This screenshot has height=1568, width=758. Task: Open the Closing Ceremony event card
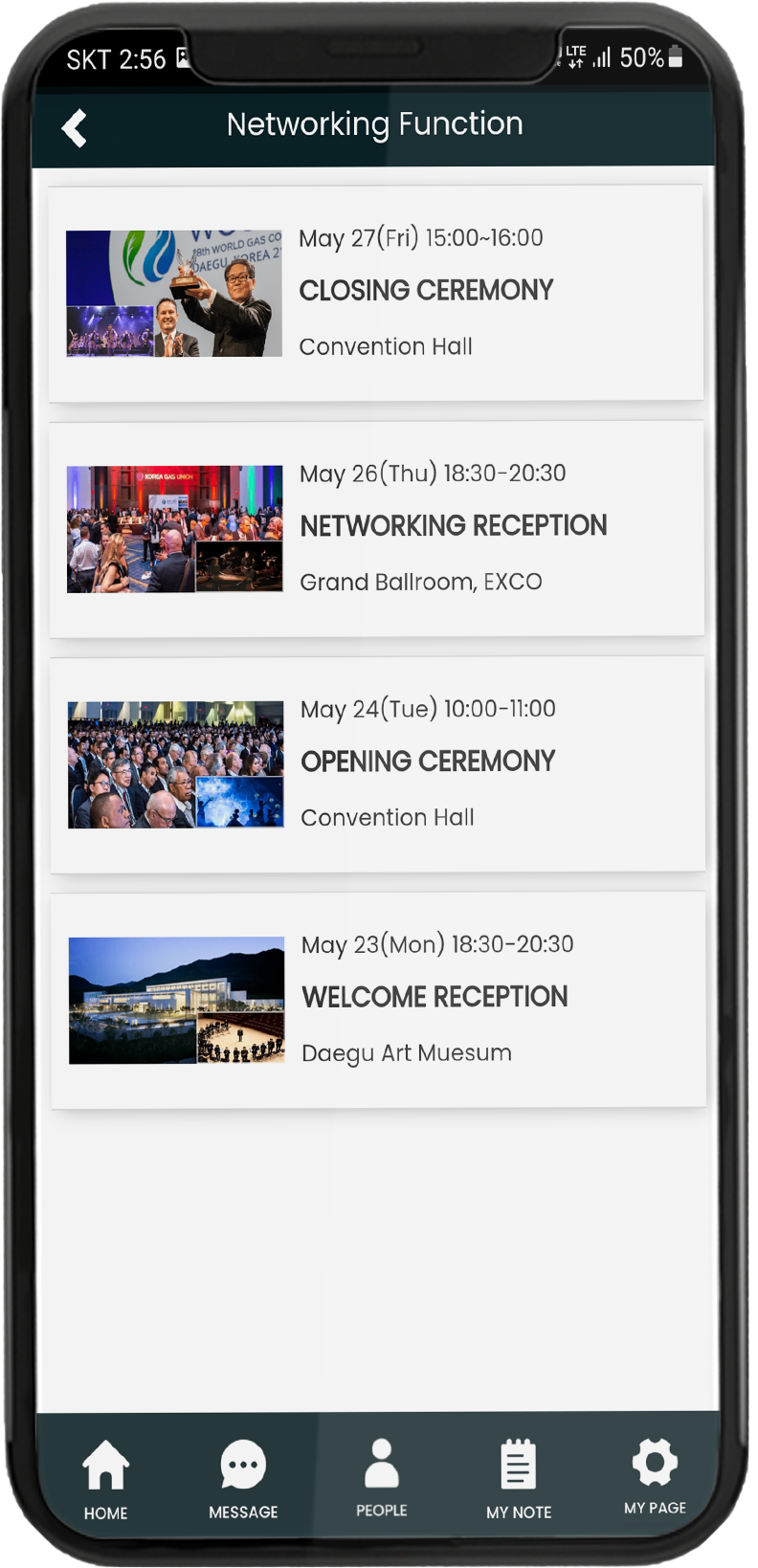point(376,293)
